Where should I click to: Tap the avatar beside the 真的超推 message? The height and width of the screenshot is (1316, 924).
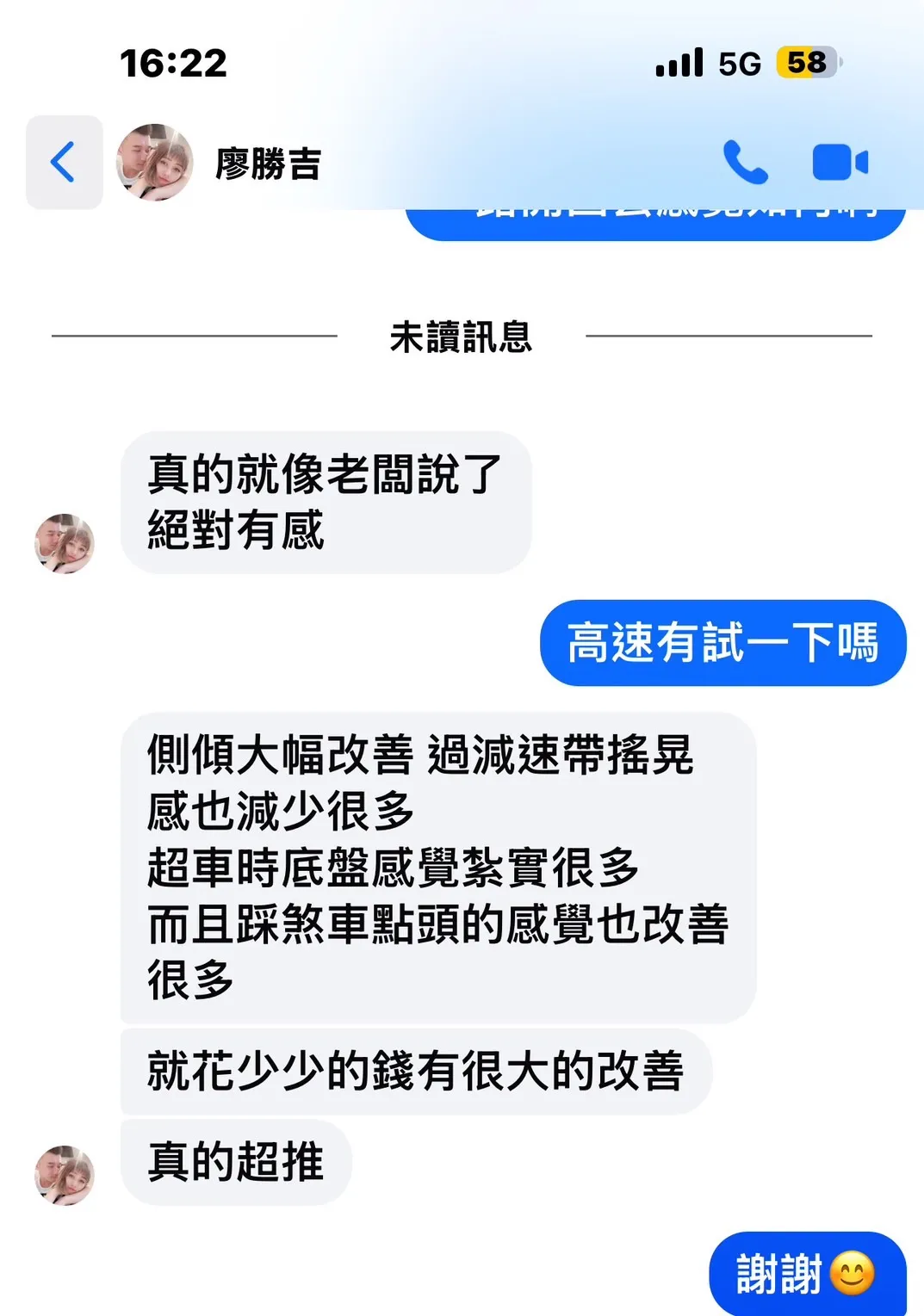(x=65, y=1174)
